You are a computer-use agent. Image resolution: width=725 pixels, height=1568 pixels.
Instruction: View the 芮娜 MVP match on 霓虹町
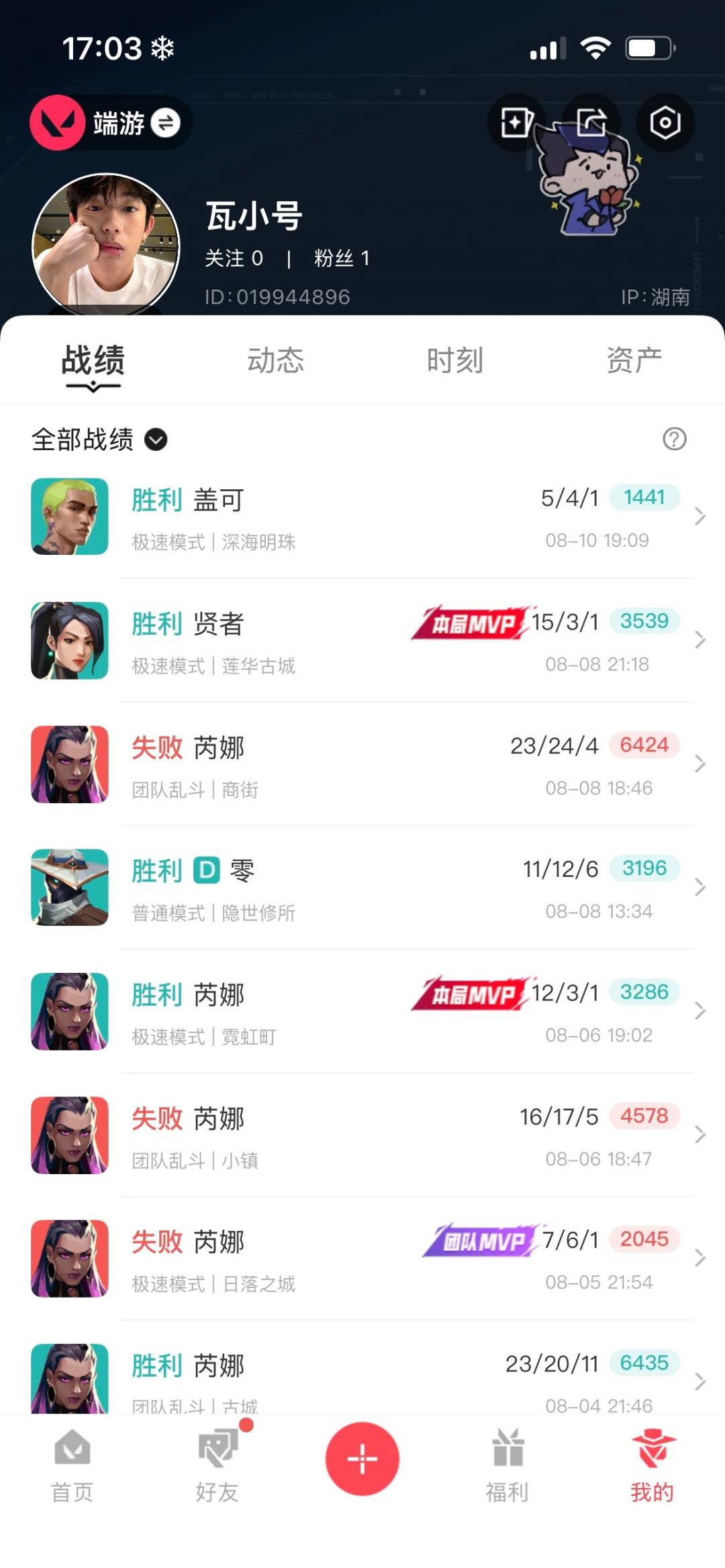[362, 1011]
